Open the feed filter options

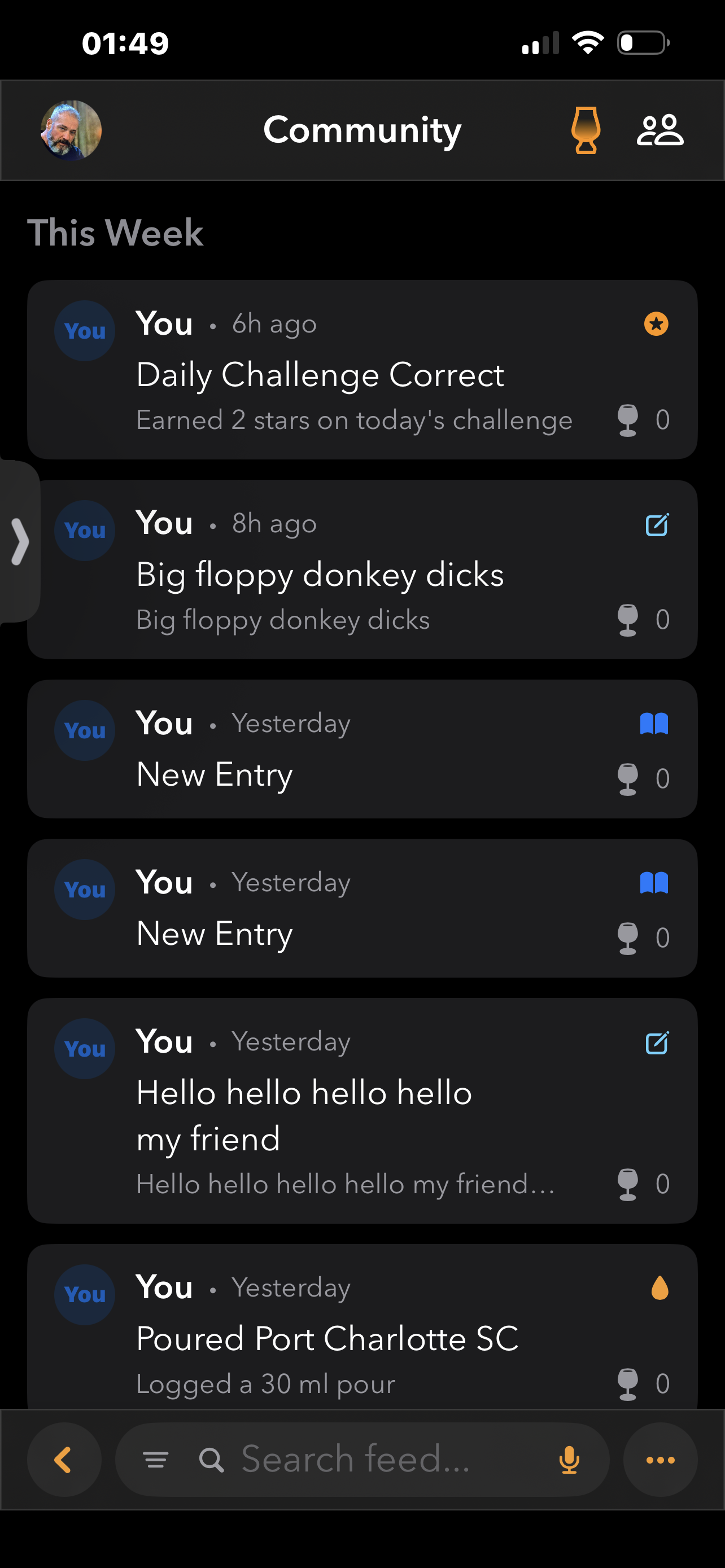point(156,1460)
